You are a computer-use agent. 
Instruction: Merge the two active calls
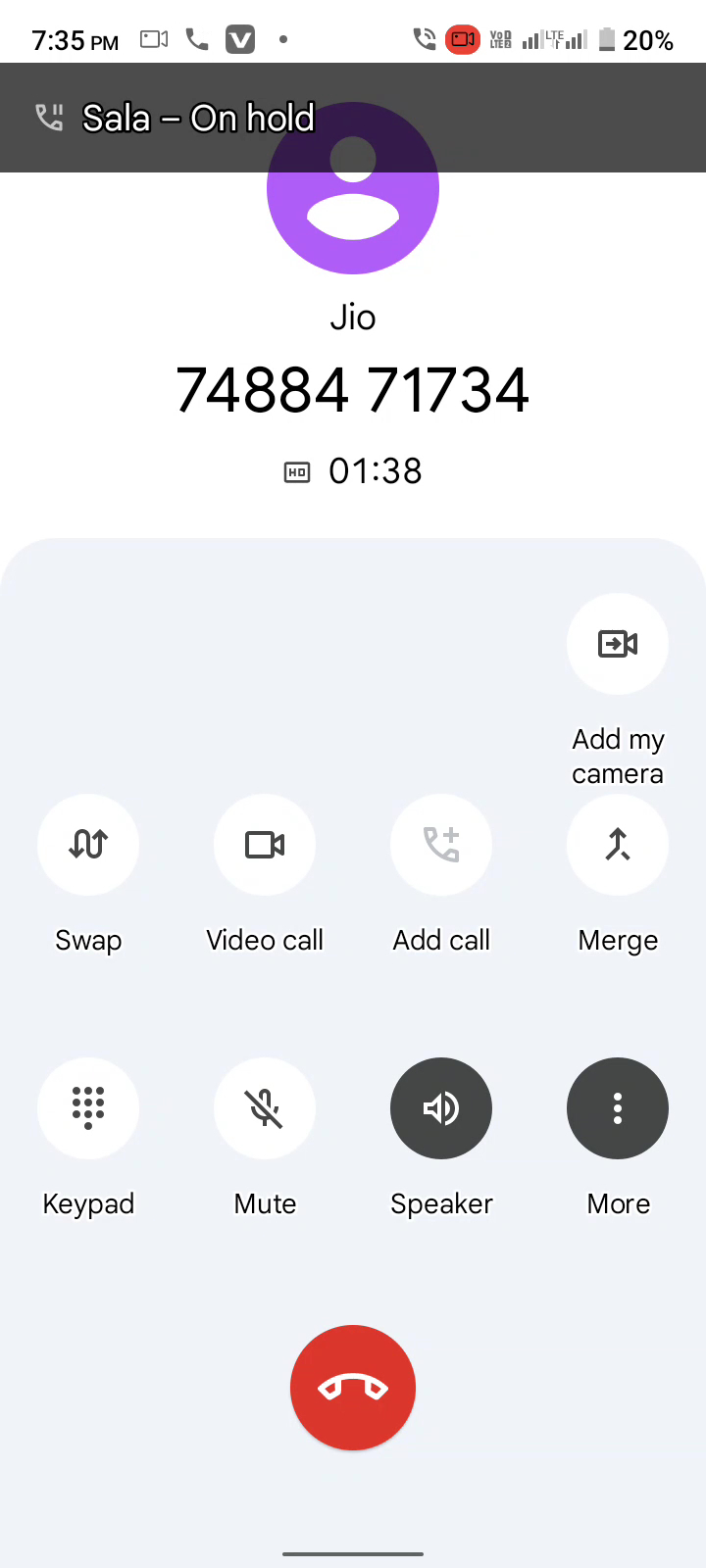click(618, 845)
